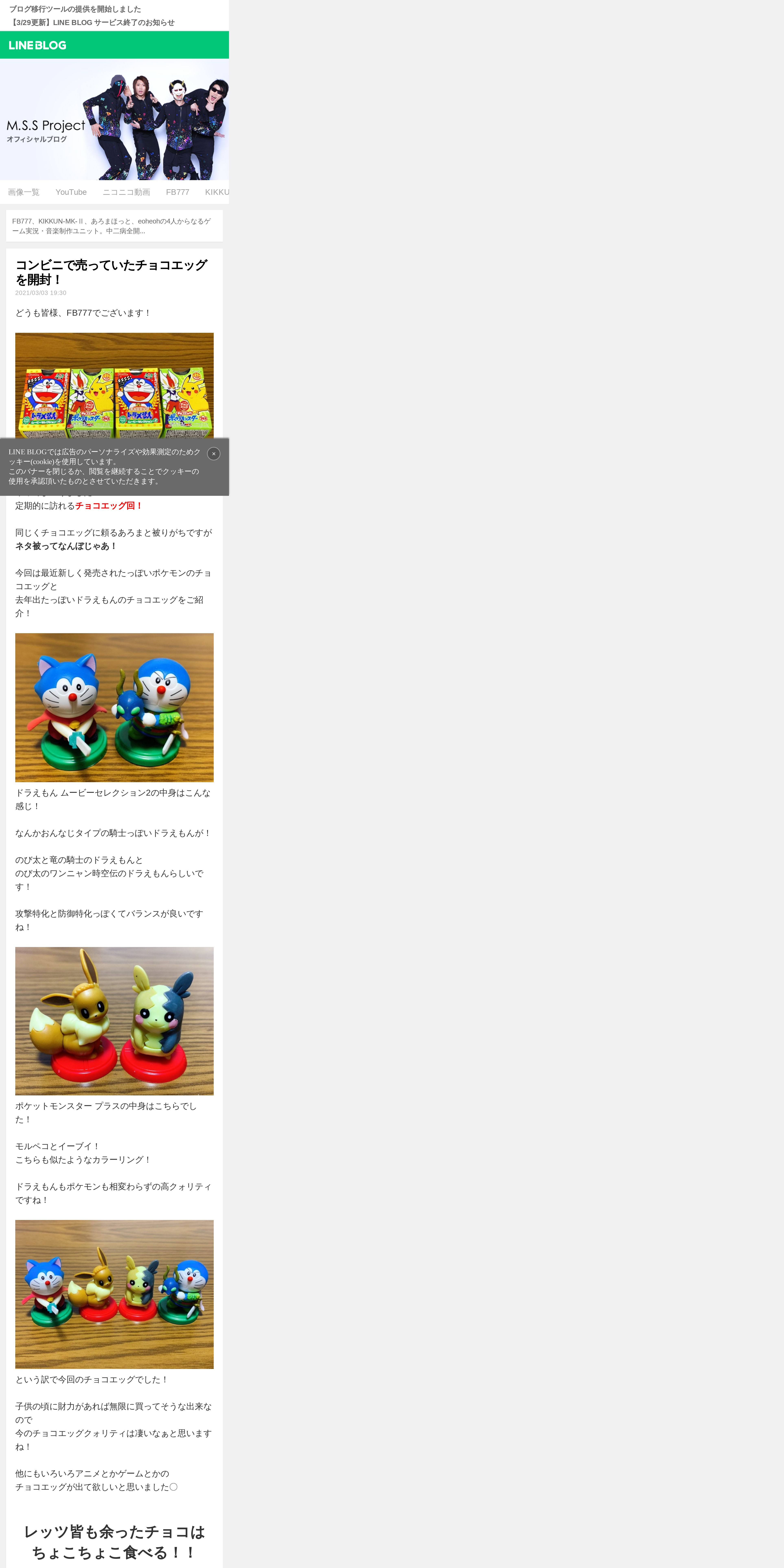
Task: Open the photo of all four figures
Action: tap(114, 1294)
